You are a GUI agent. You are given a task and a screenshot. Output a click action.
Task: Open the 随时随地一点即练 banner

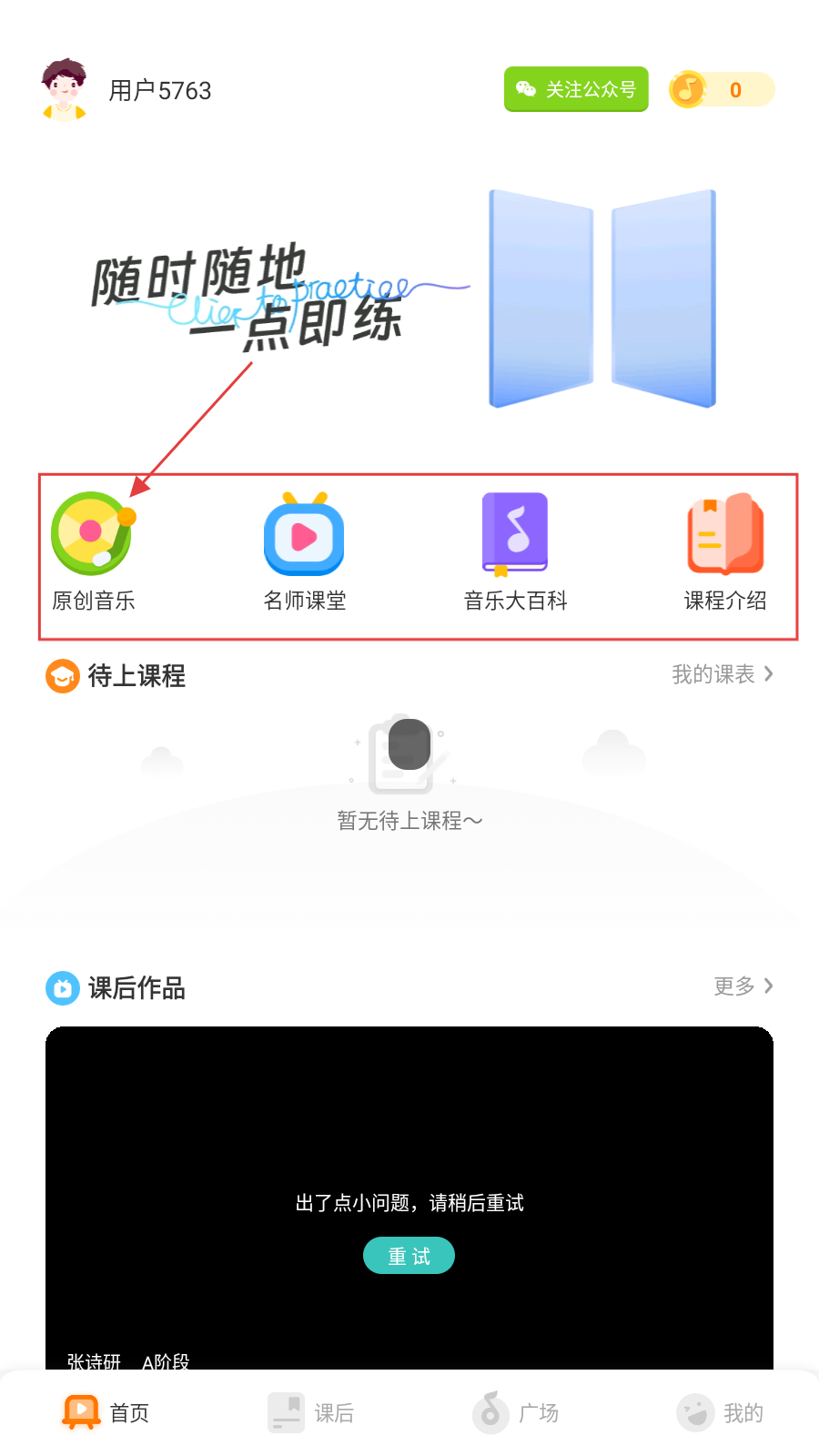click(409, 300)
